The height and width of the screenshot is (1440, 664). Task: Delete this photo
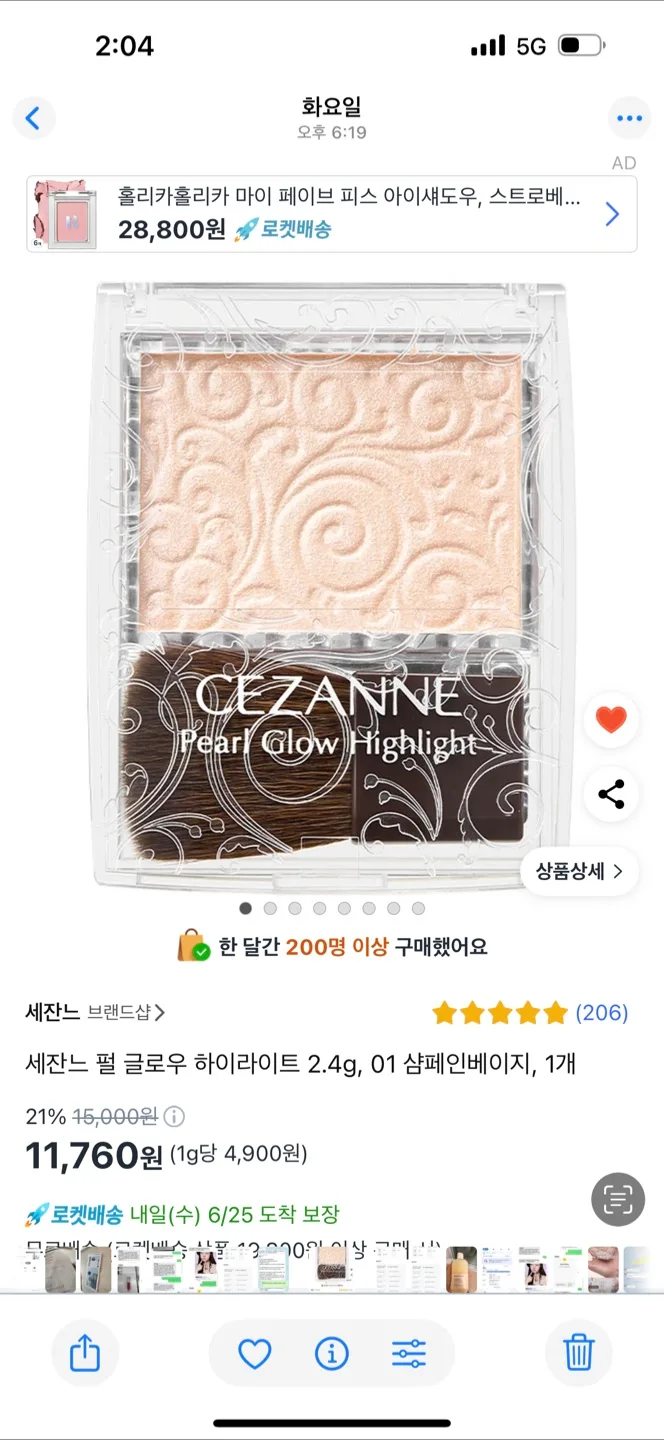[x=579, y=1354]
